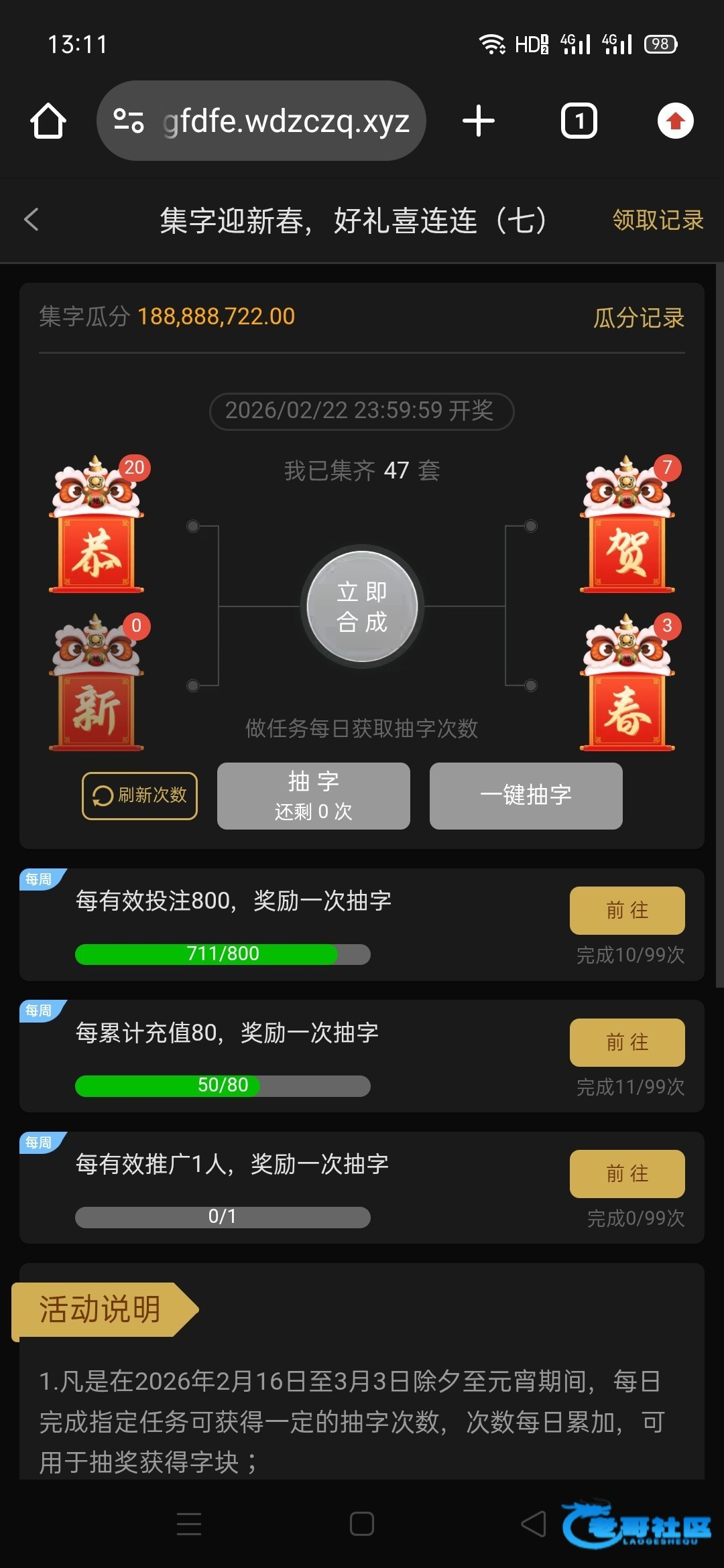Go back using the page's back arrow
This screenshot has width=724, height=1568.
click(32, 220)
